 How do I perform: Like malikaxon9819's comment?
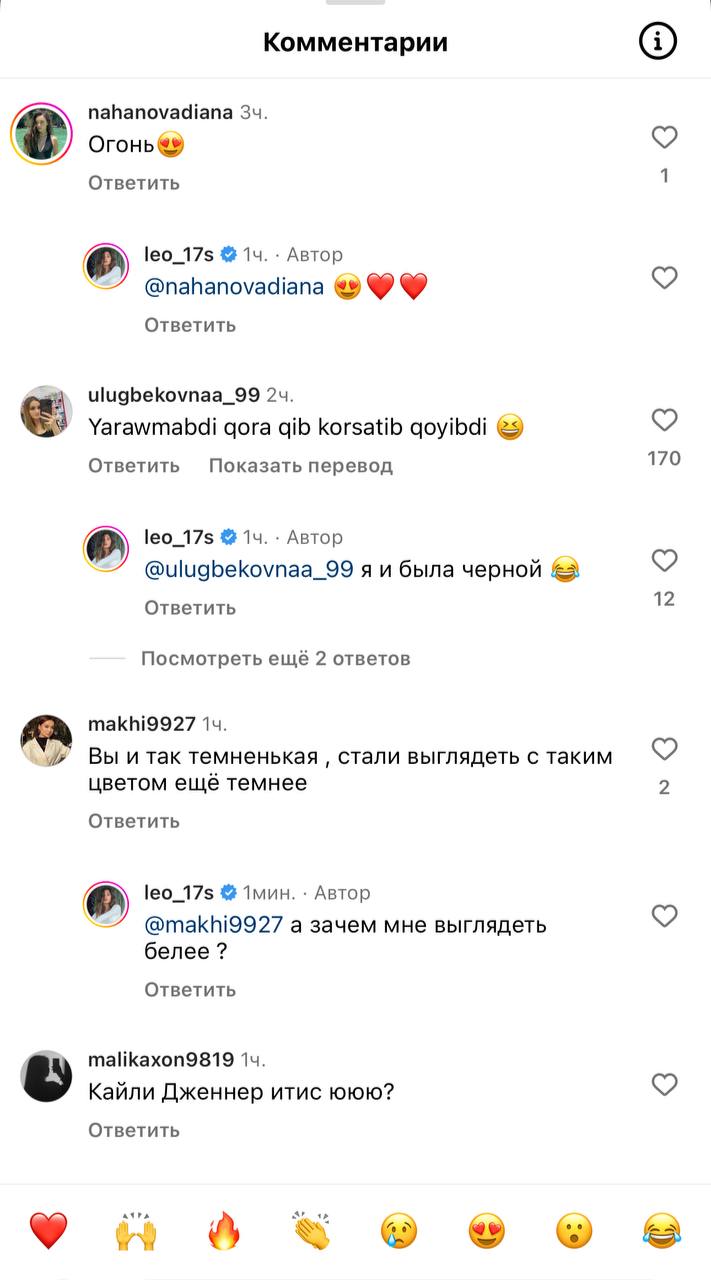pyautogui.click(x=664, y=1084)
